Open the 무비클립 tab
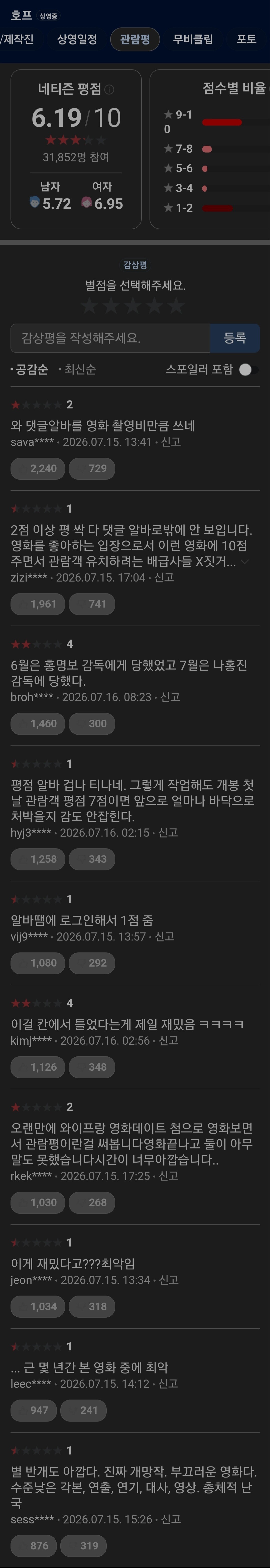The image size is (270, 1568). point(193,39)
